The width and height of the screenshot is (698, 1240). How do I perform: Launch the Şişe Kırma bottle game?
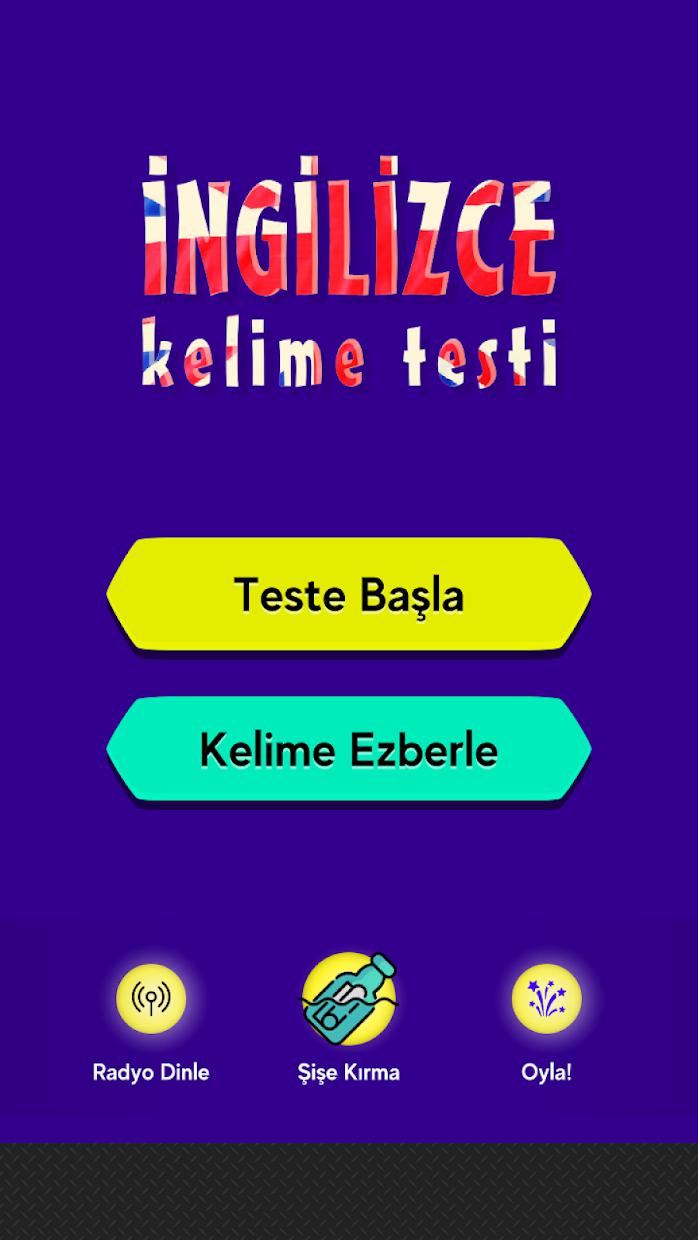[349, 998]
